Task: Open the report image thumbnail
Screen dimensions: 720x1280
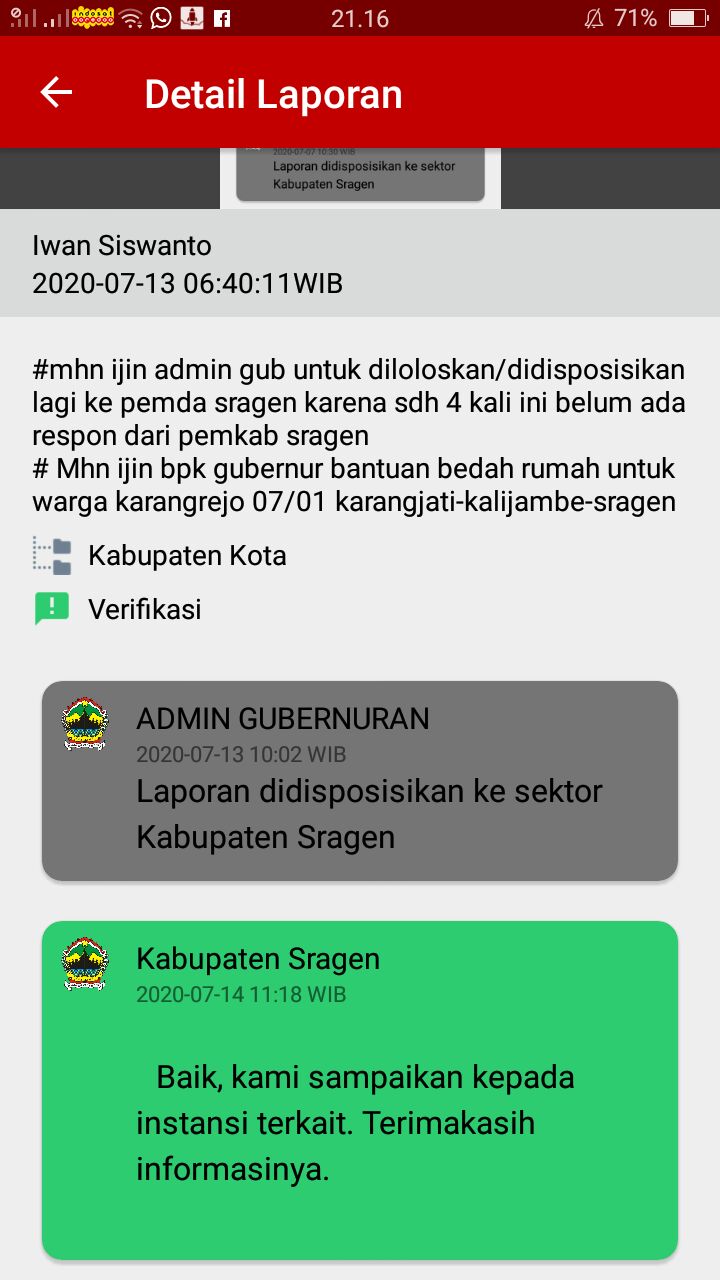Action: pos(360,178)
